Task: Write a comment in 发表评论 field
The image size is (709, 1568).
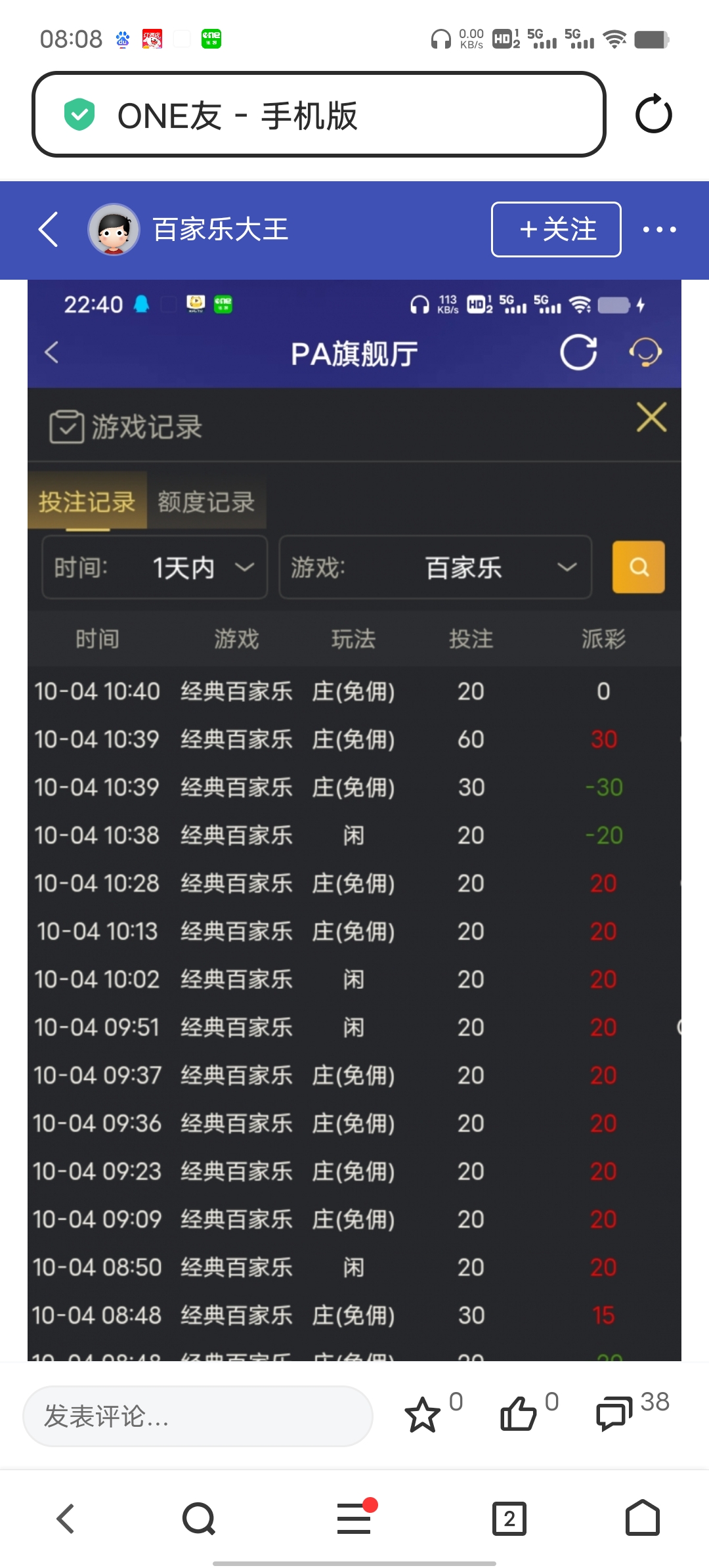Action: coord(197,1416)
